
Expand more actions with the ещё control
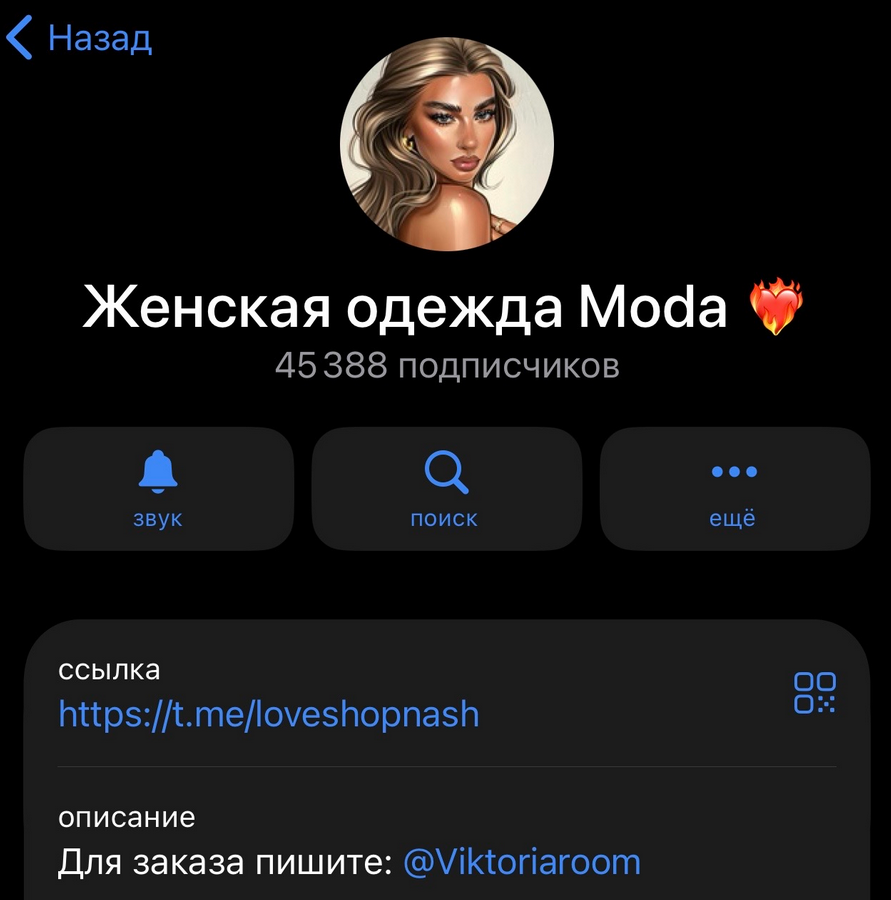733,489
